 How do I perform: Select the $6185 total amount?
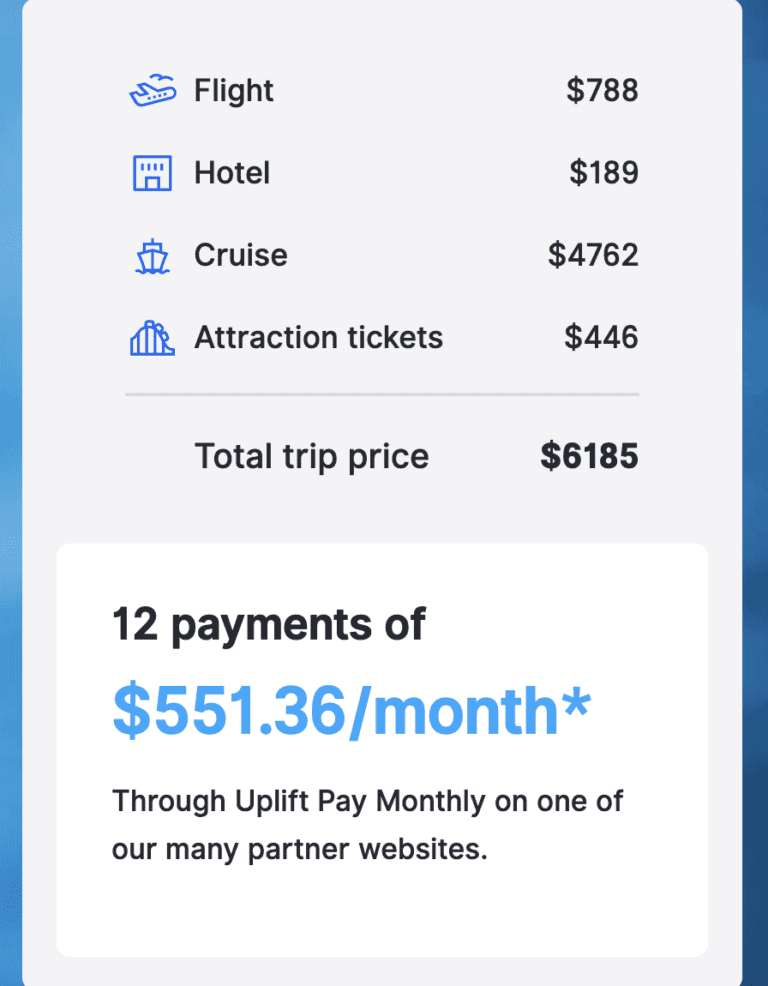tap(588, 456)
